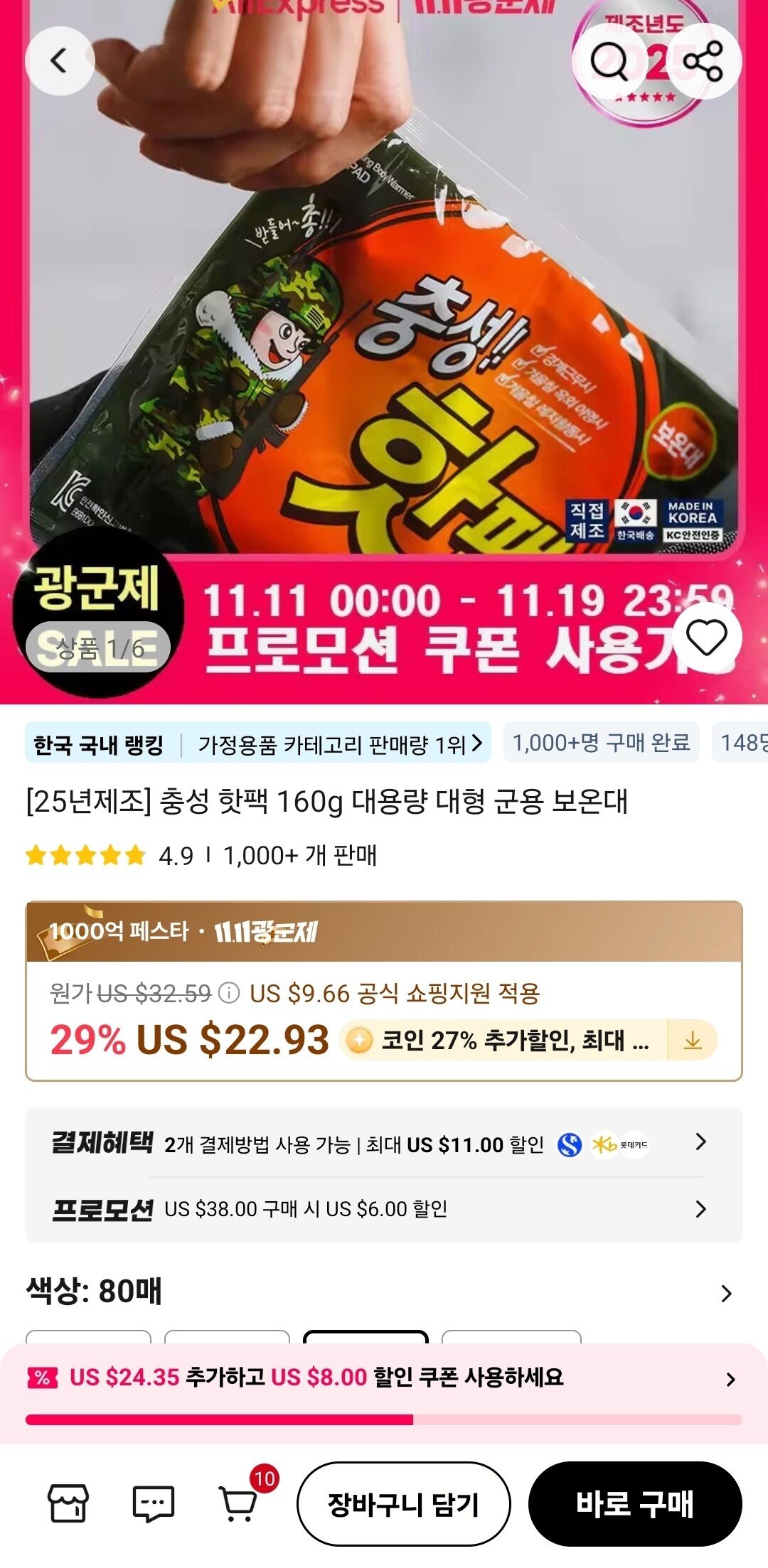
Task: Open chat with the seller
Action: (x=154, y=1503)
